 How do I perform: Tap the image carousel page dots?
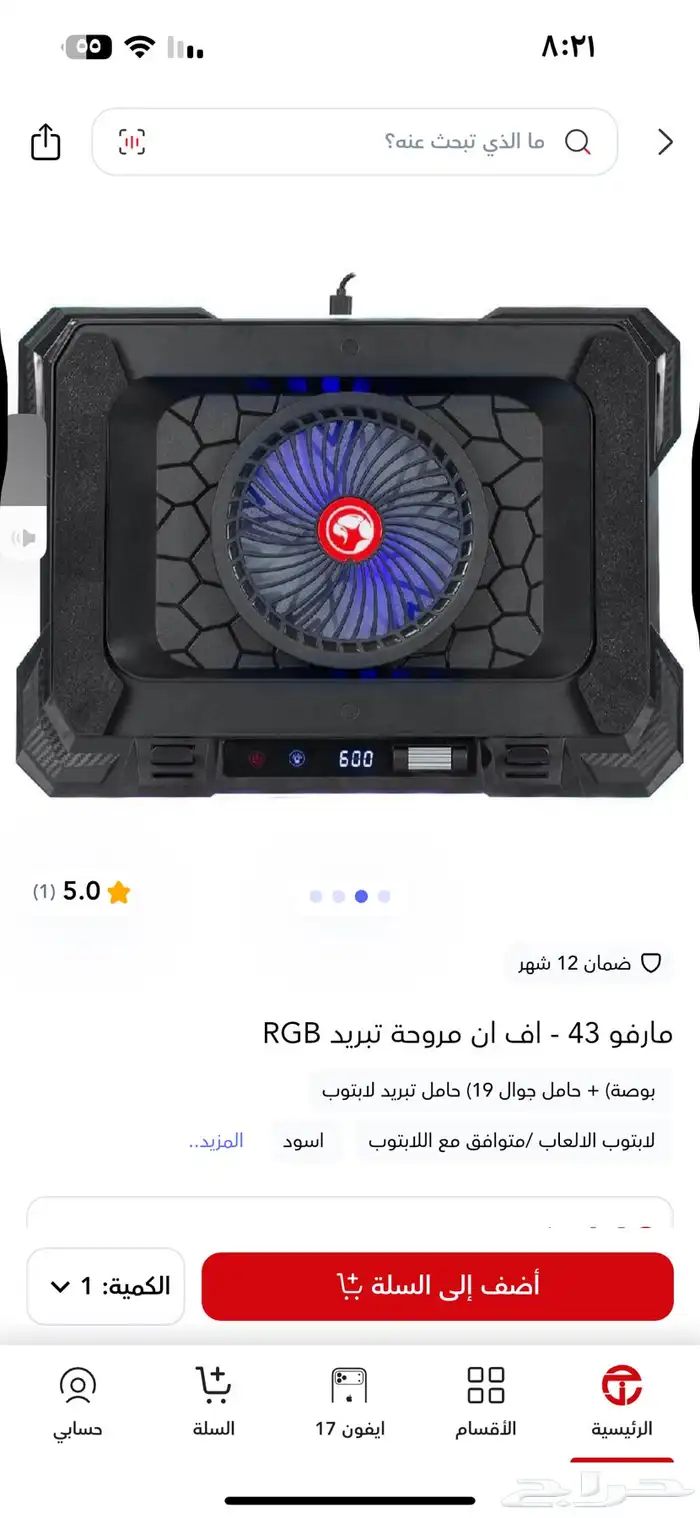(x=350, y=896)
